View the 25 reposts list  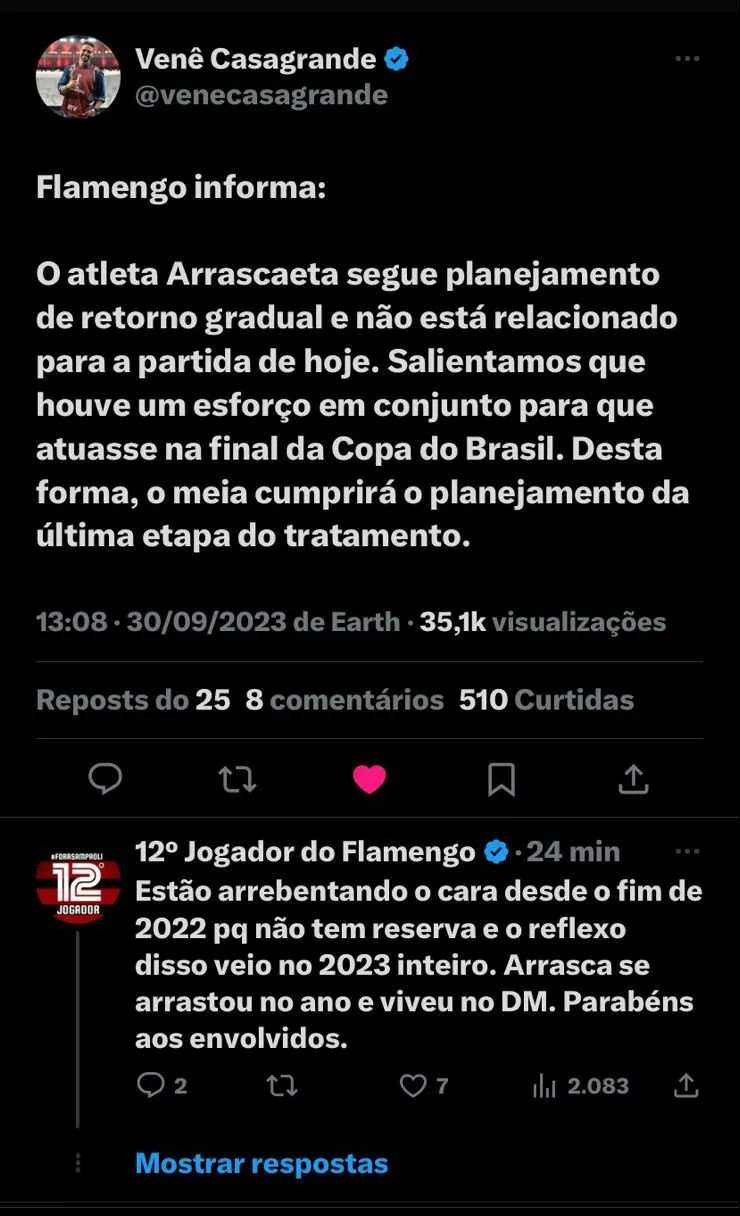(133, 700)
